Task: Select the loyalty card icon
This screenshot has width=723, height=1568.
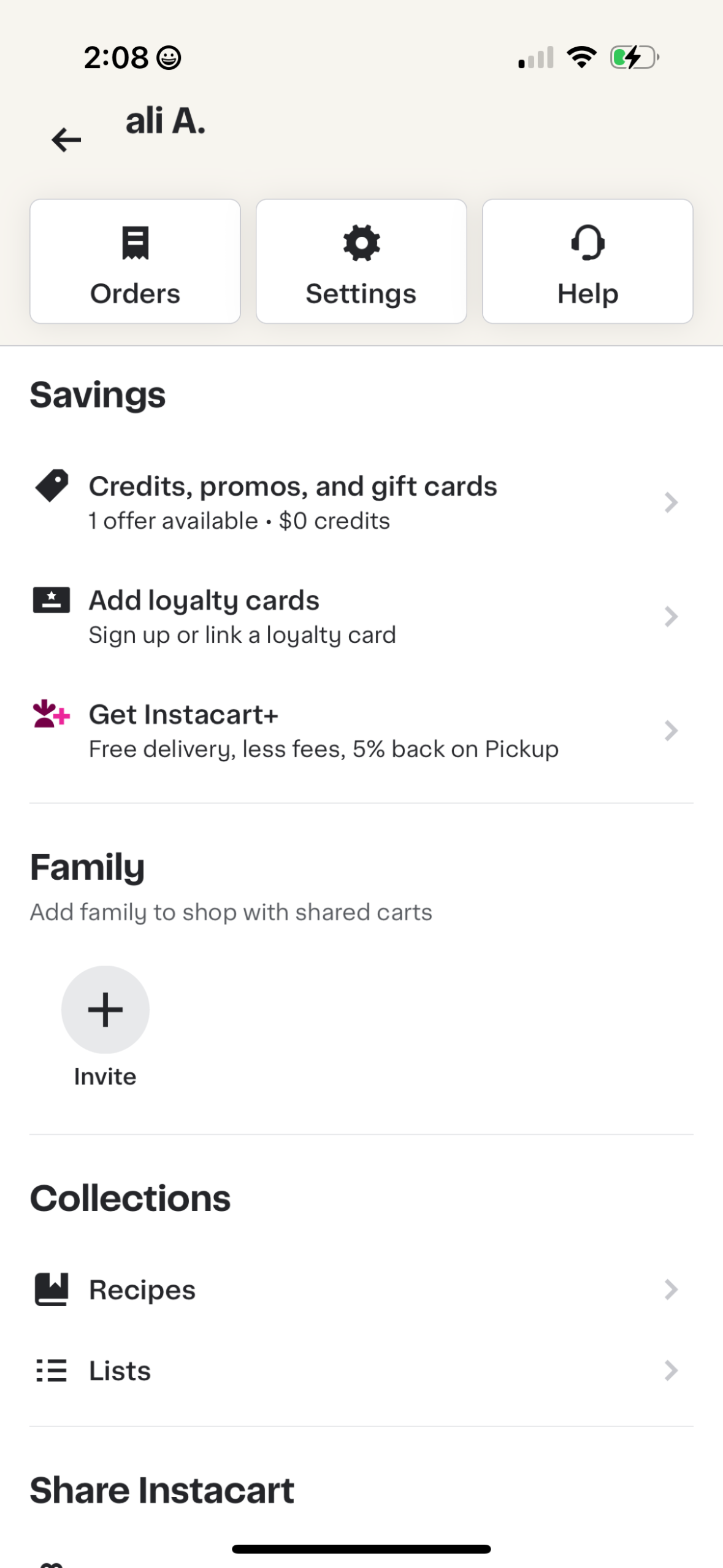Action: pos(52,600)
